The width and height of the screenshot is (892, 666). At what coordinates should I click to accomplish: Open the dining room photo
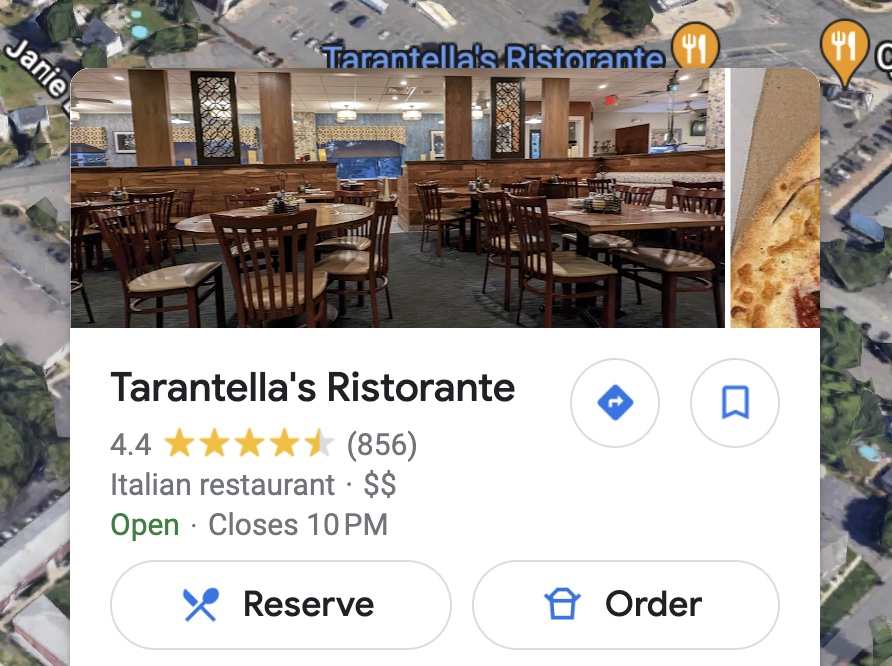click(x=397, y=198)
